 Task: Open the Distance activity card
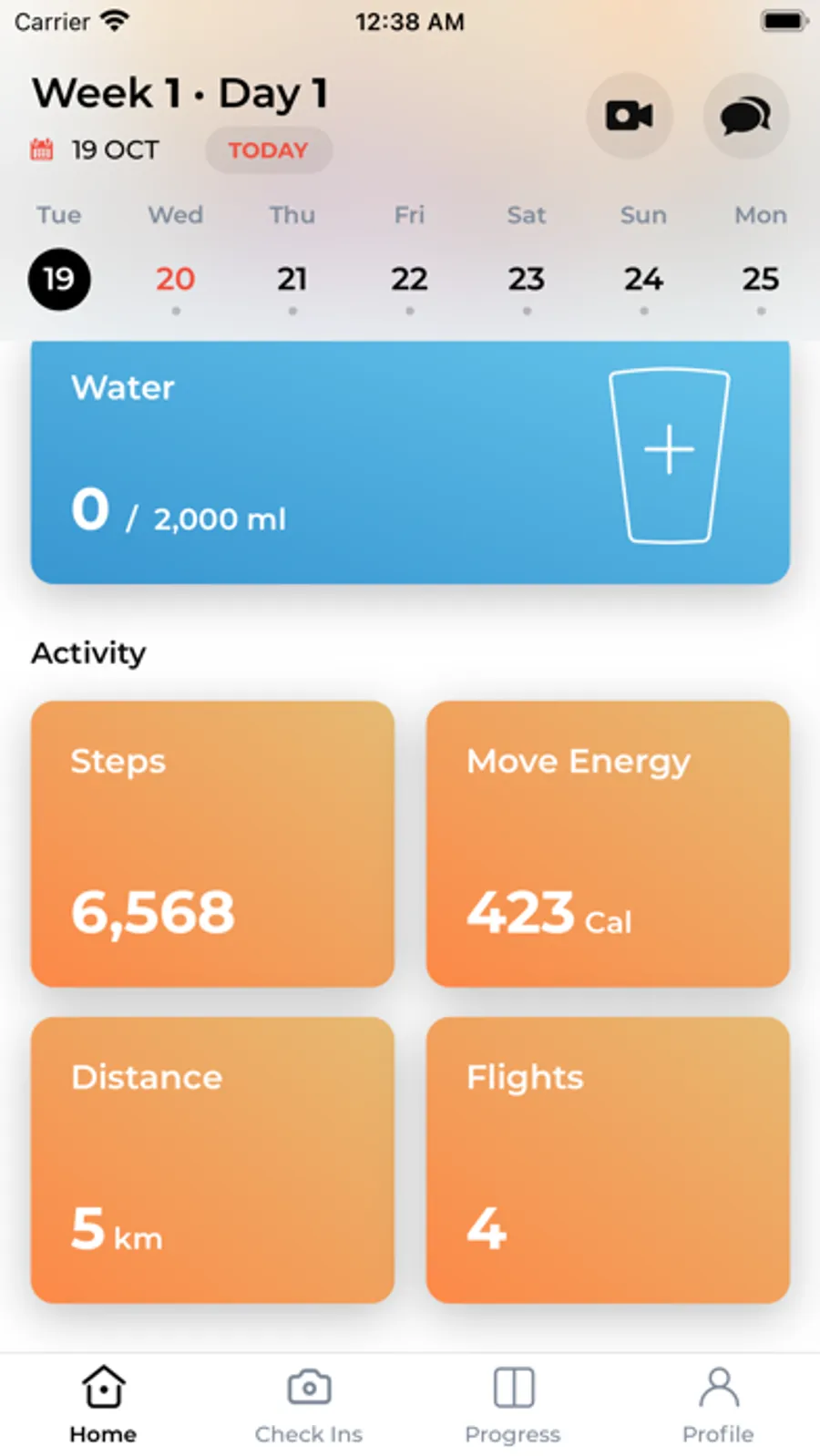pos(212,1159)
